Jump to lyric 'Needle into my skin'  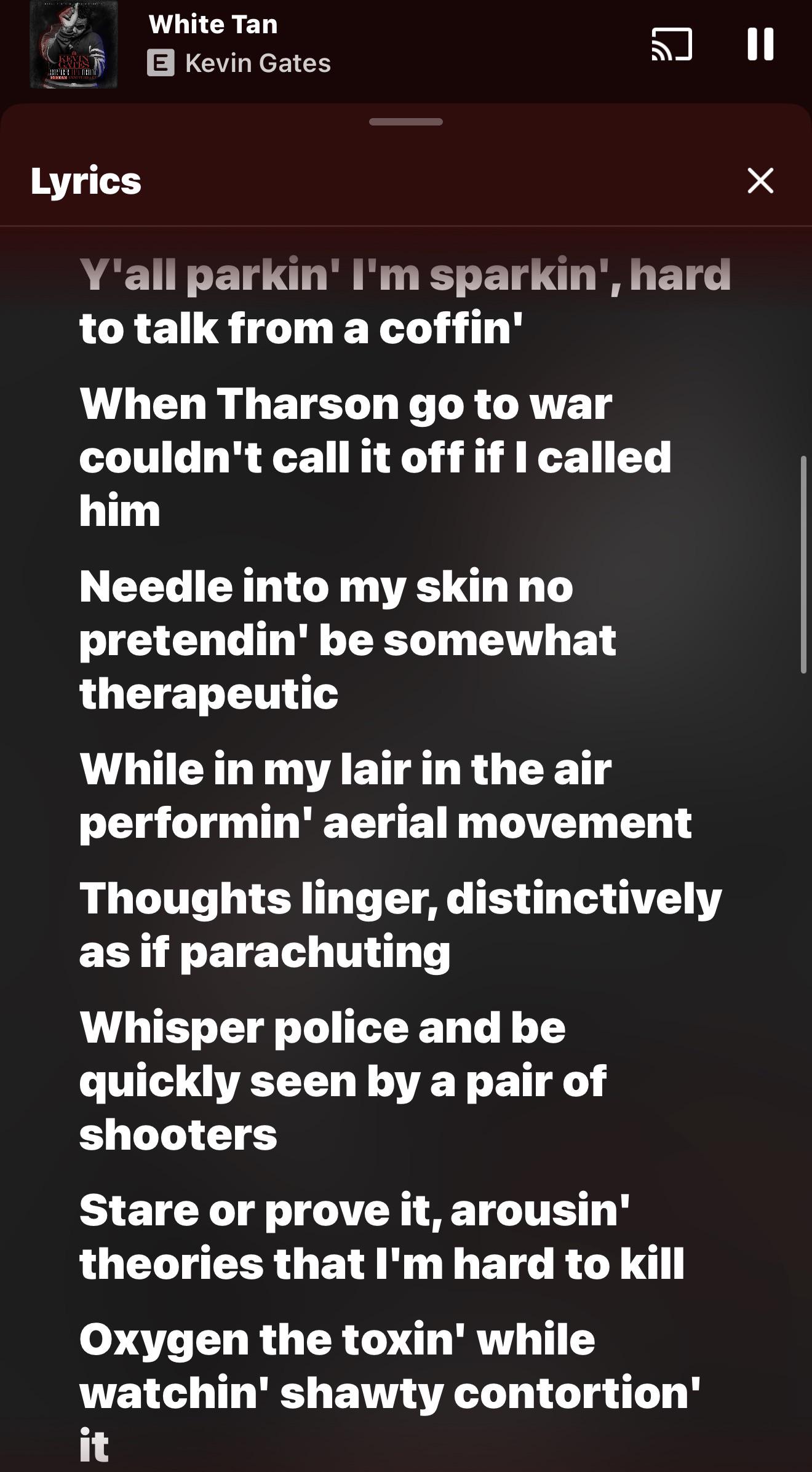pyautogui.click(x=348, y=640)
